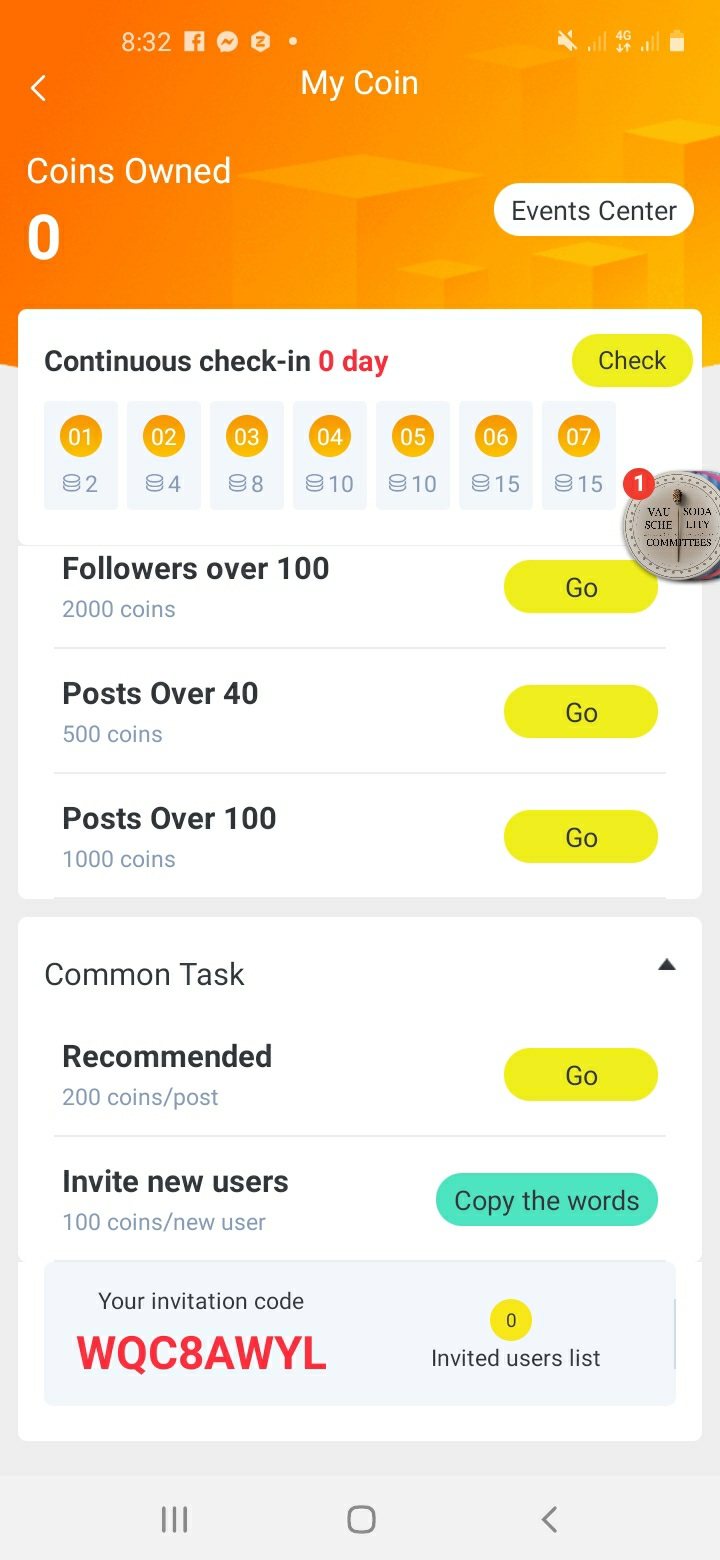Tap Go for Posts Over 100
Viewport: 720px width, 1560px height.
pos(581,837)
